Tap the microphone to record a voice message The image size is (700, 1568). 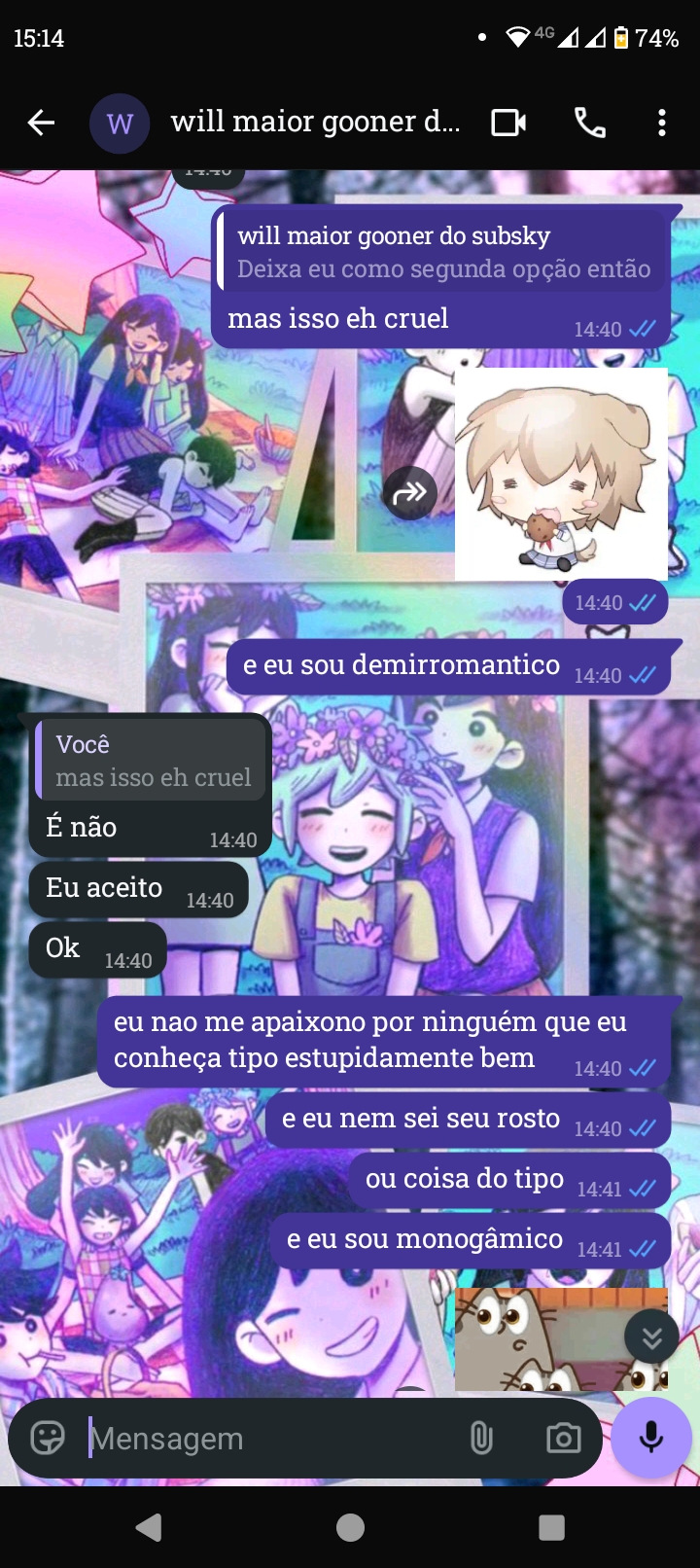coord(651,1438)
